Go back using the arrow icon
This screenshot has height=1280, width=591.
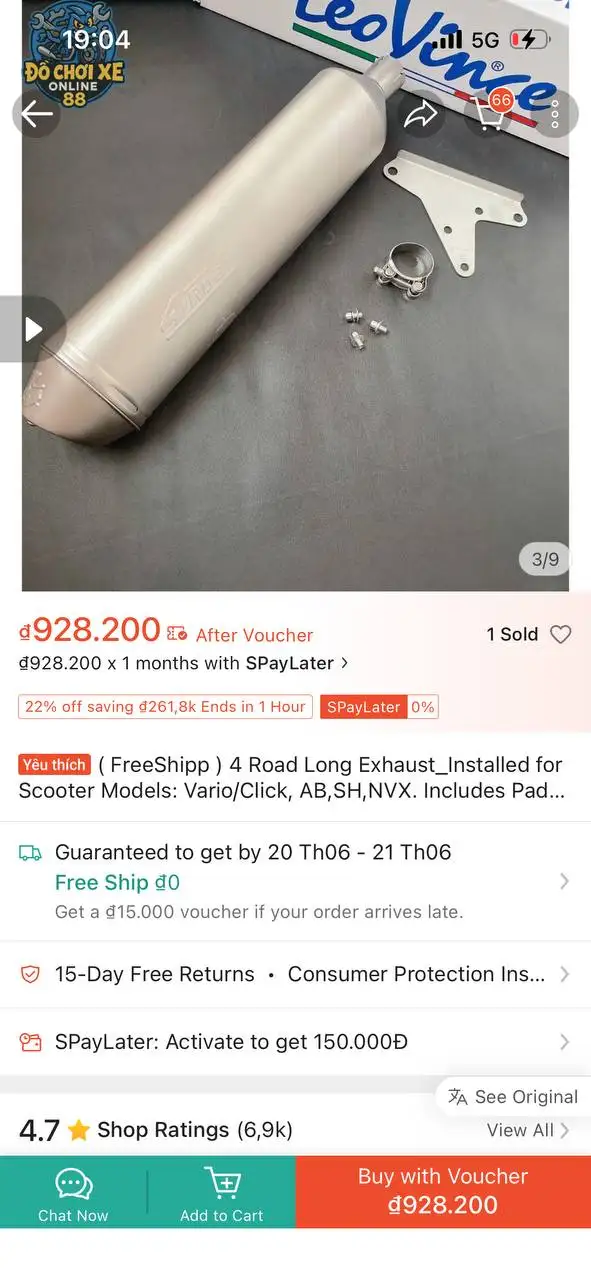[37, 114]
